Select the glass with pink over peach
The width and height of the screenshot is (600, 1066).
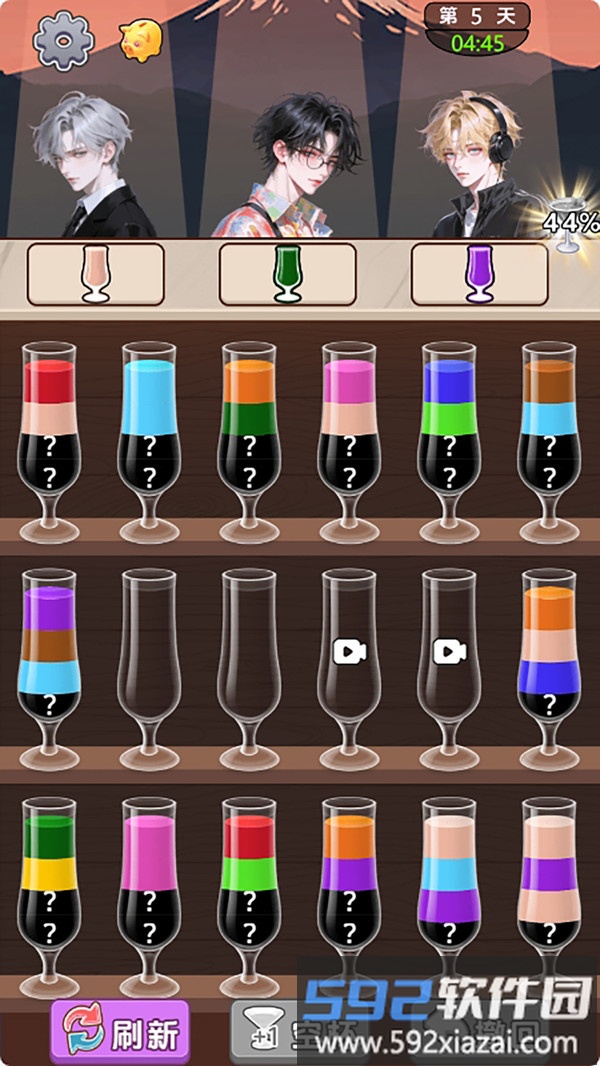point(349,430)
